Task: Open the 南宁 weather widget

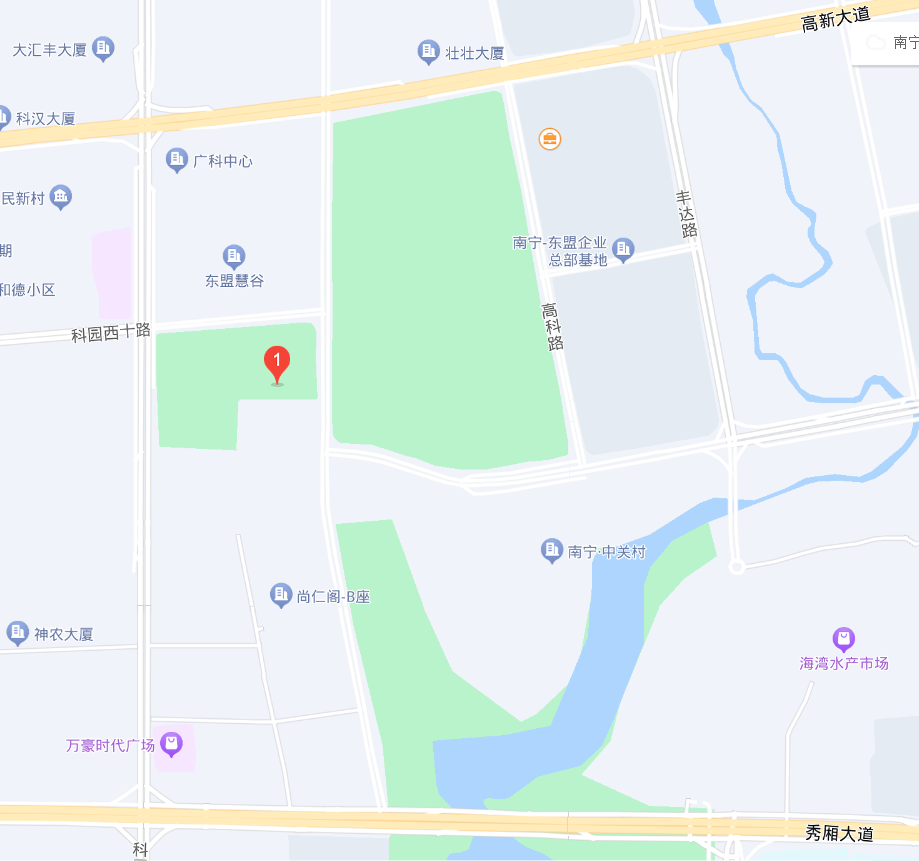Action: (x=890, y=43)
